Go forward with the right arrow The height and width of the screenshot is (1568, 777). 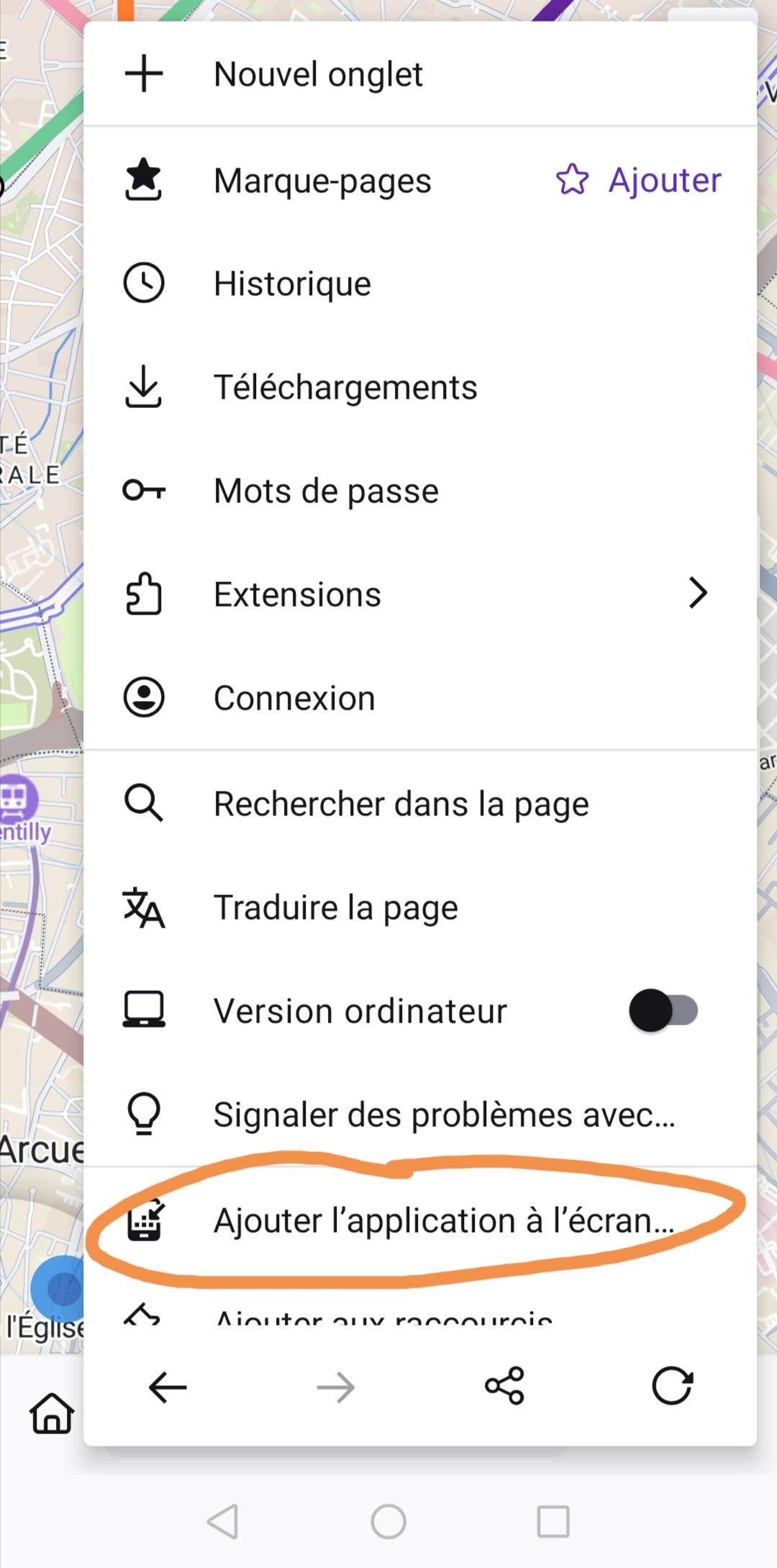pos(336,1387)
